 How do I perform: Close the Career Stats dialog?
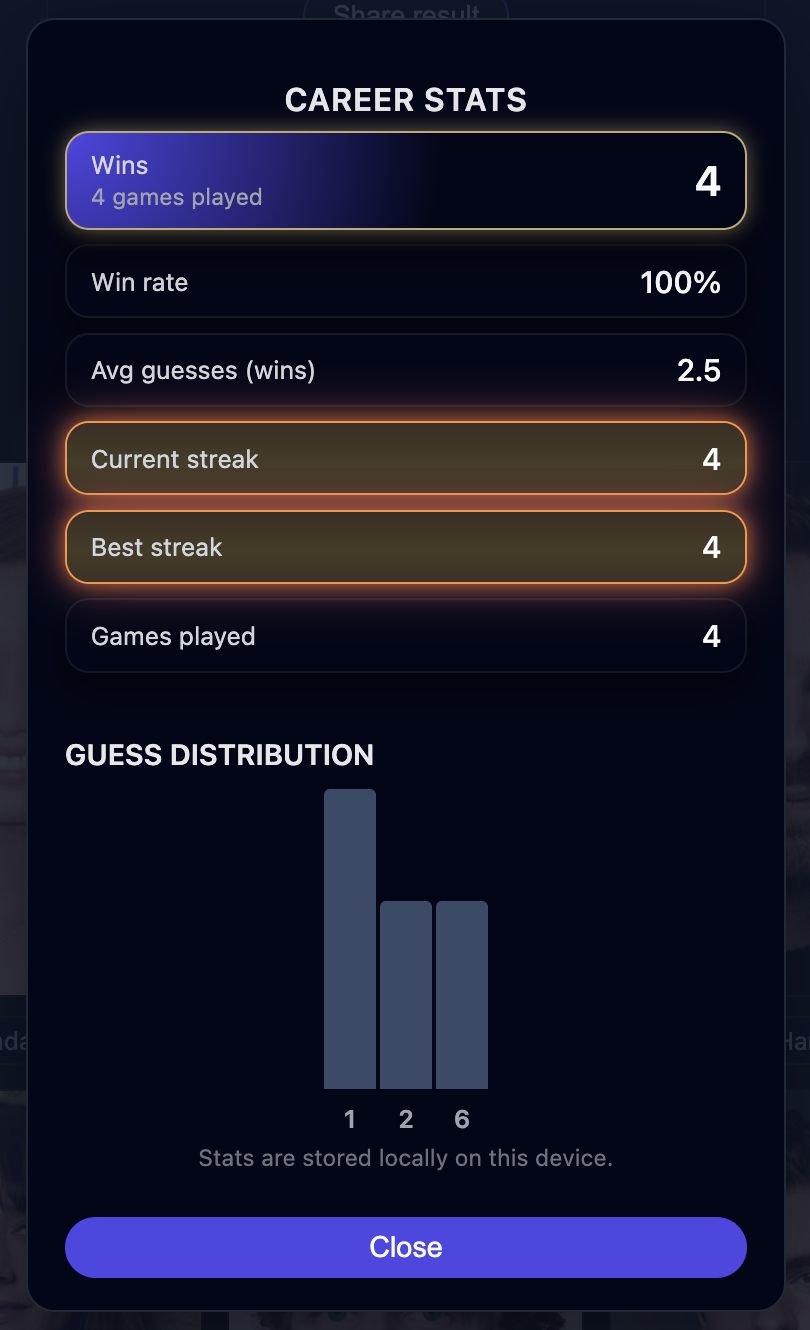tap(405, 1247)
